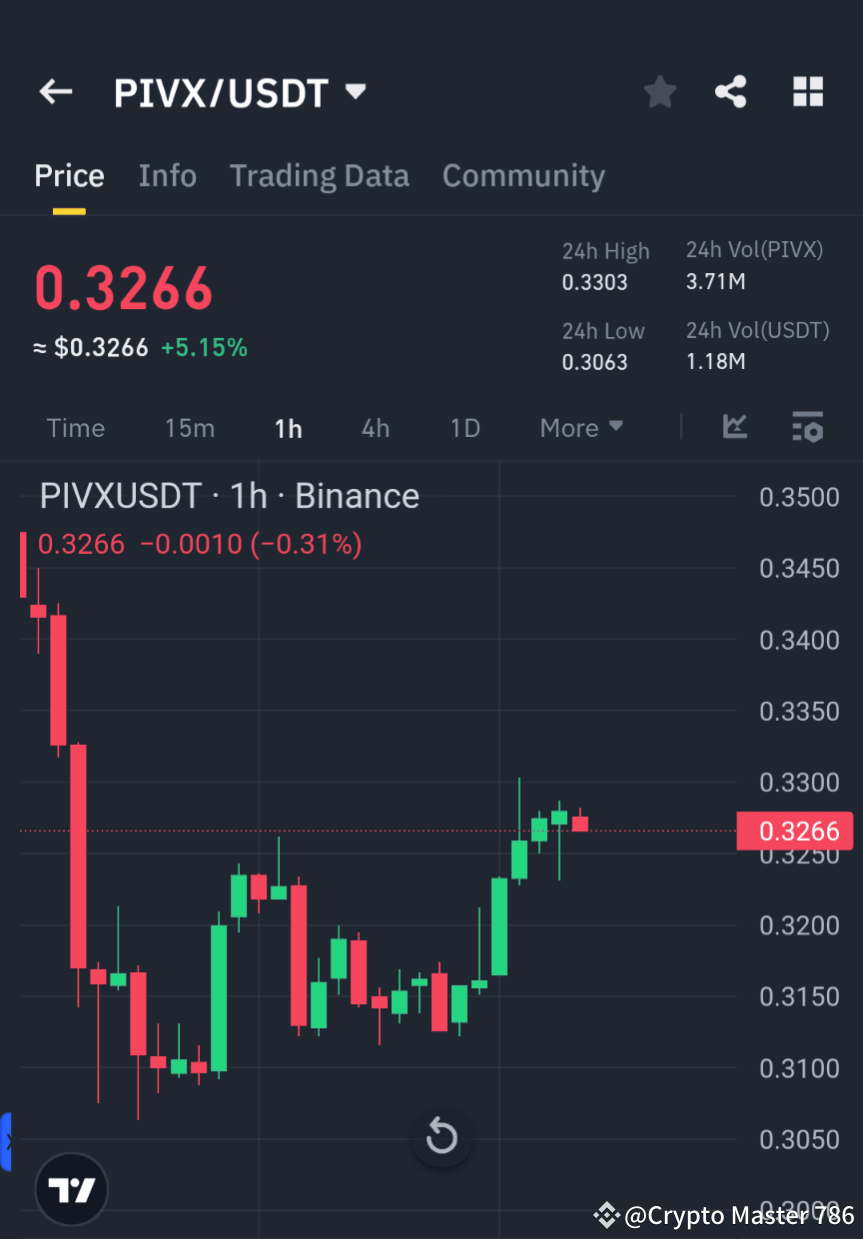This screenshot has width=863, height=1239.
Task: Expand the More timeframes dropdown
Action: [581, 427]
